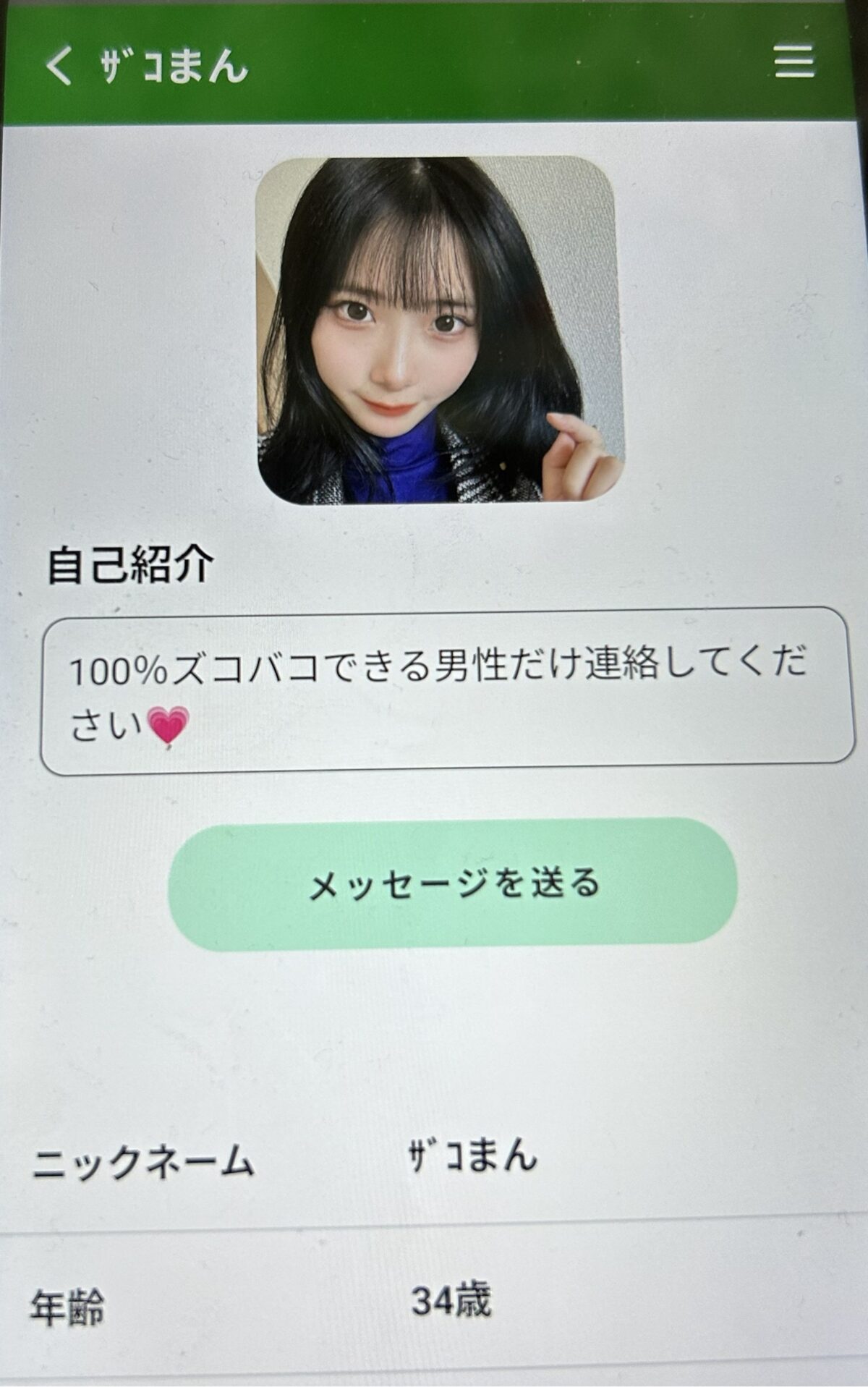Go back using the header arrow

(x=59, y=66)
